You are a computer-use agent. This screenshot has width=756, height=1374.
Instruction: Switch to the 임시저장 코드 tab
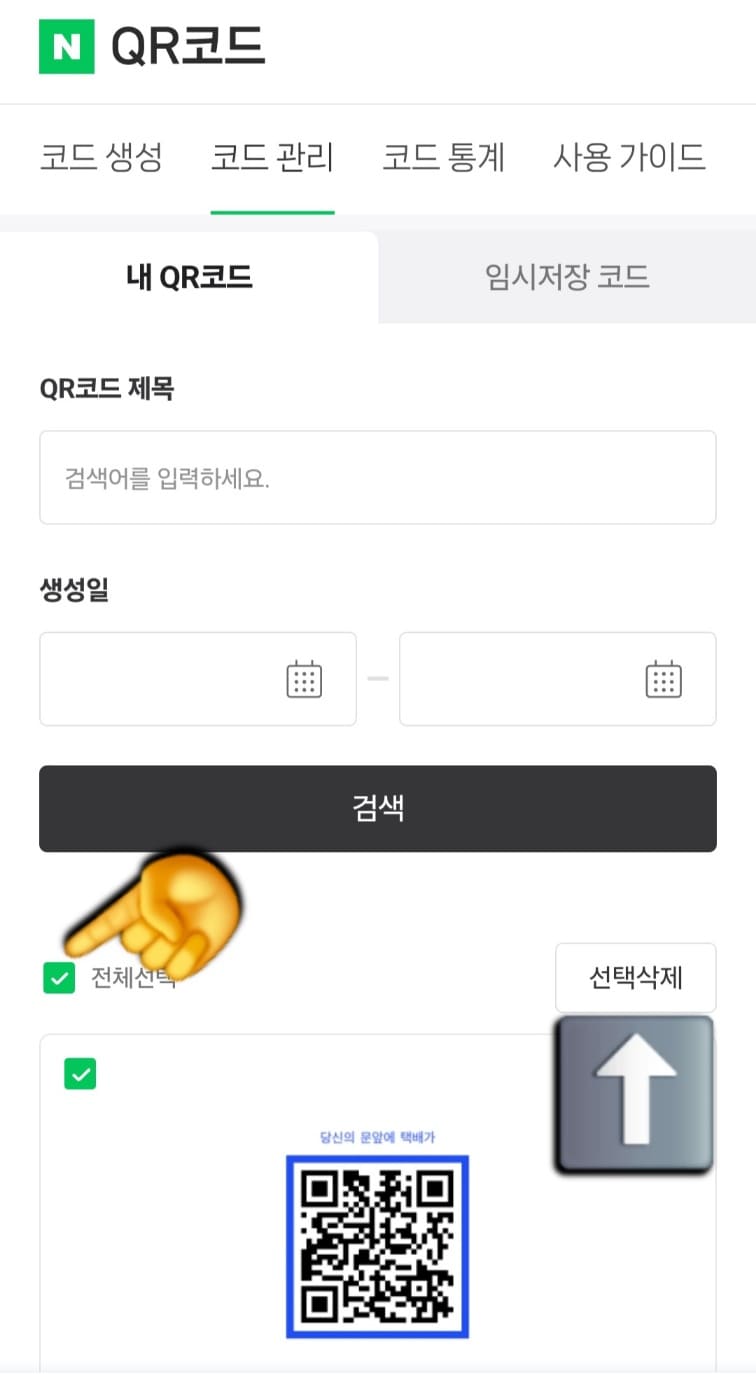(567, 278)
